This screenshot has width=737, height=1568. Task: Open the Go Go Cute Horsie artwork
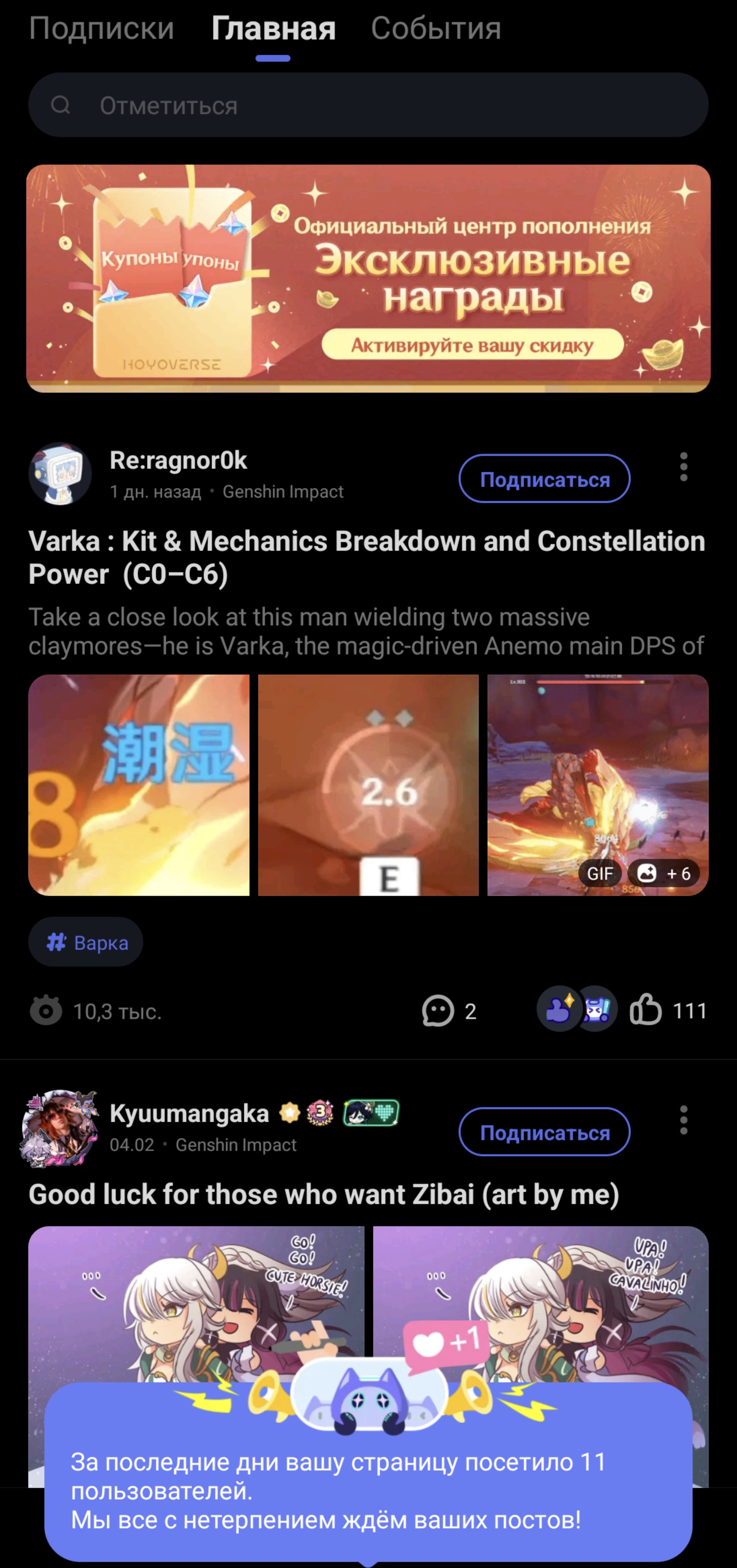coord(196,1302)
